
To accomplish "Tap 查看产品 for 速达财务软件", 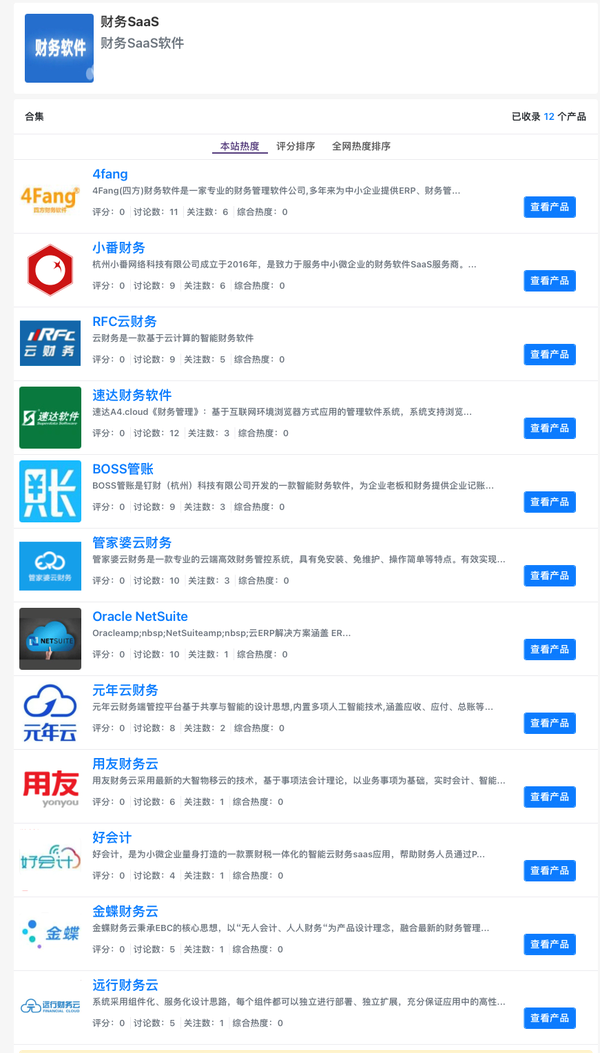I will point(550,428).
